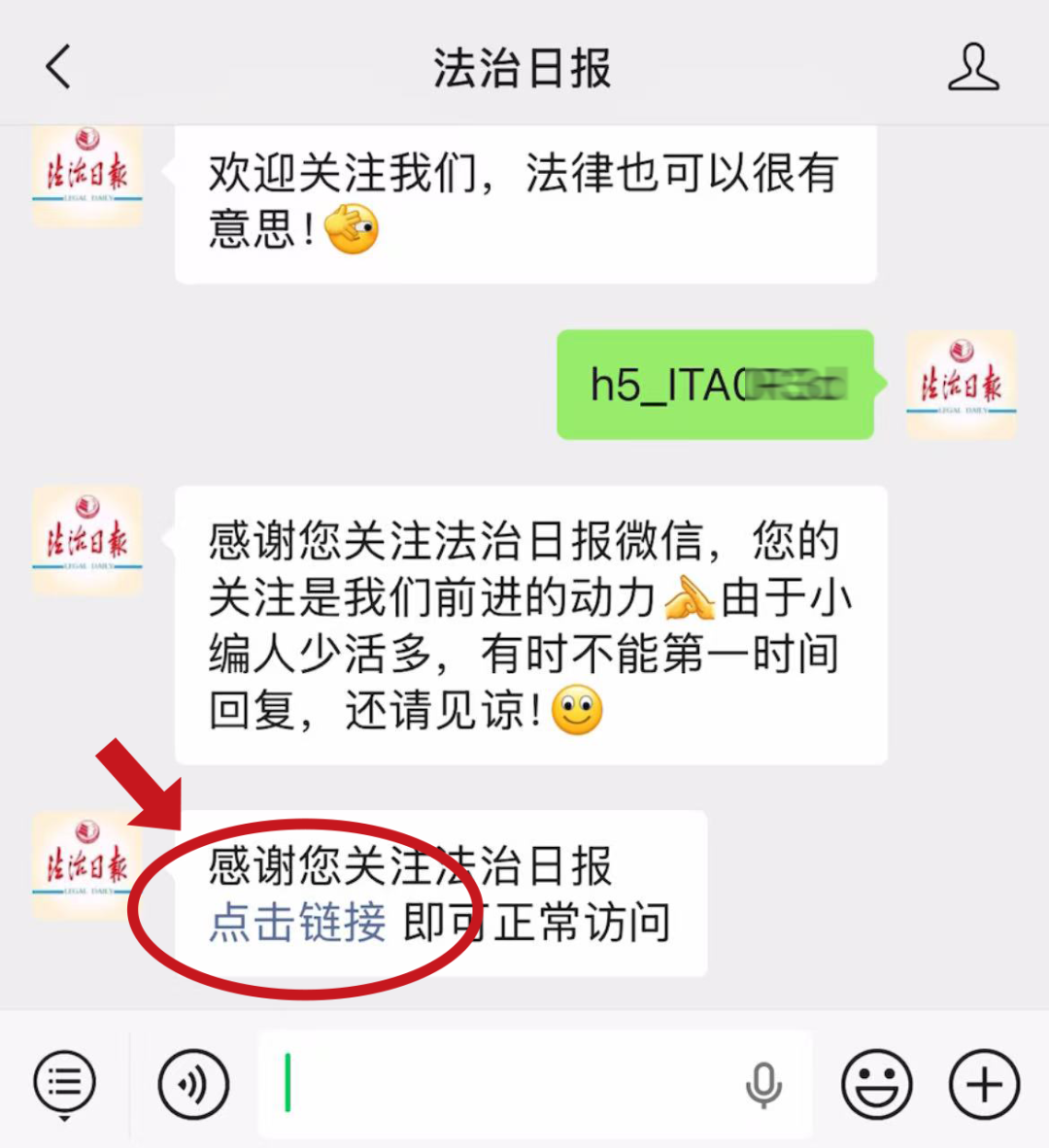Switch to the account's service menu
Screen dimensions: 1049x1148
pyautogui.click(x=64, y=1084)
